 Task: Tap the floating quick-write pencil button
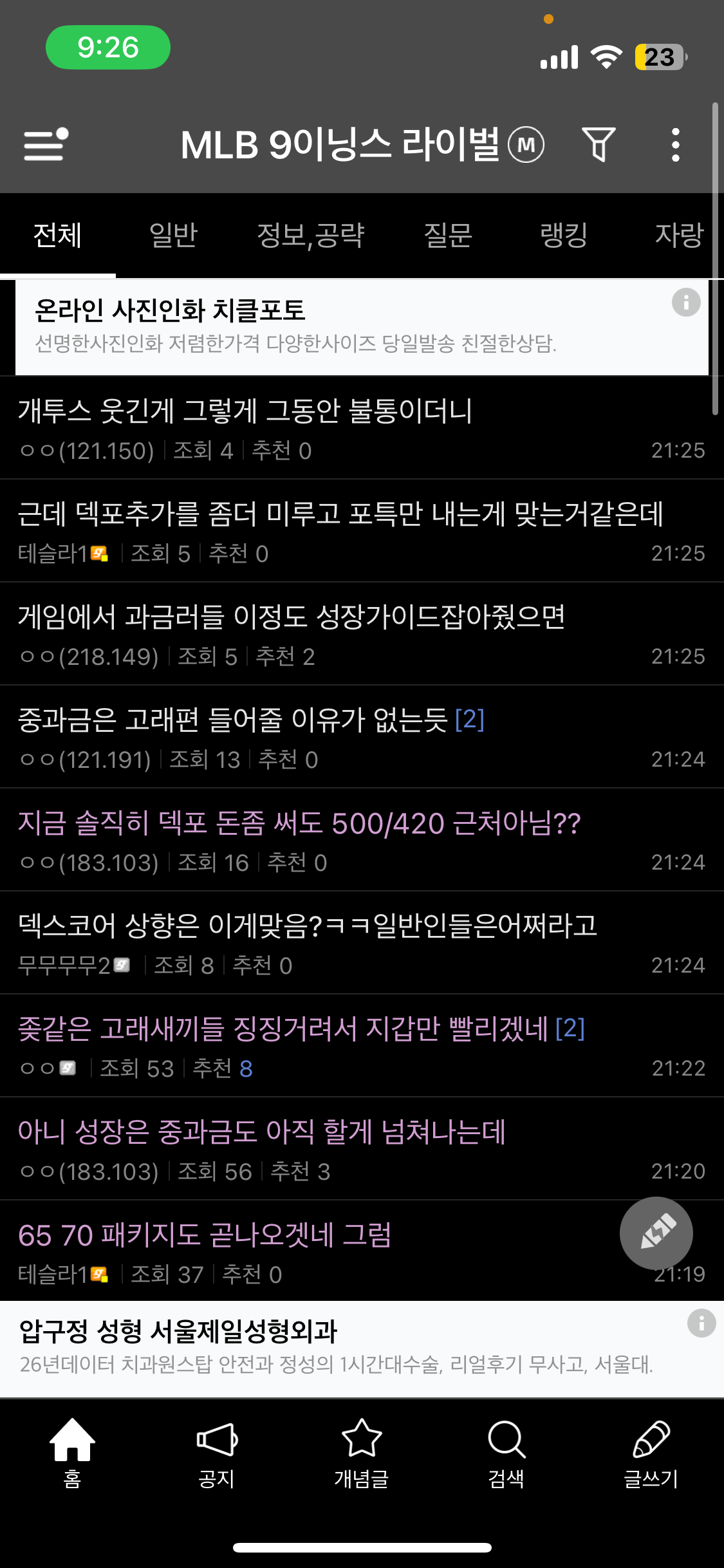click(x=656, y=1233)
